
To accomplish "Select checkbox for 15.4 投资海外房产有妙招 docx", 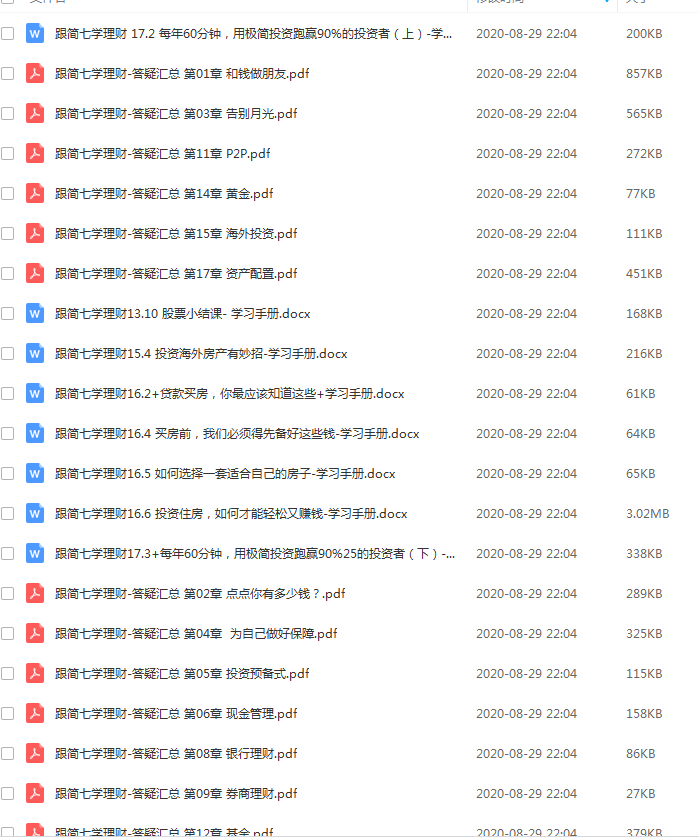I will (x=8, y=353).
